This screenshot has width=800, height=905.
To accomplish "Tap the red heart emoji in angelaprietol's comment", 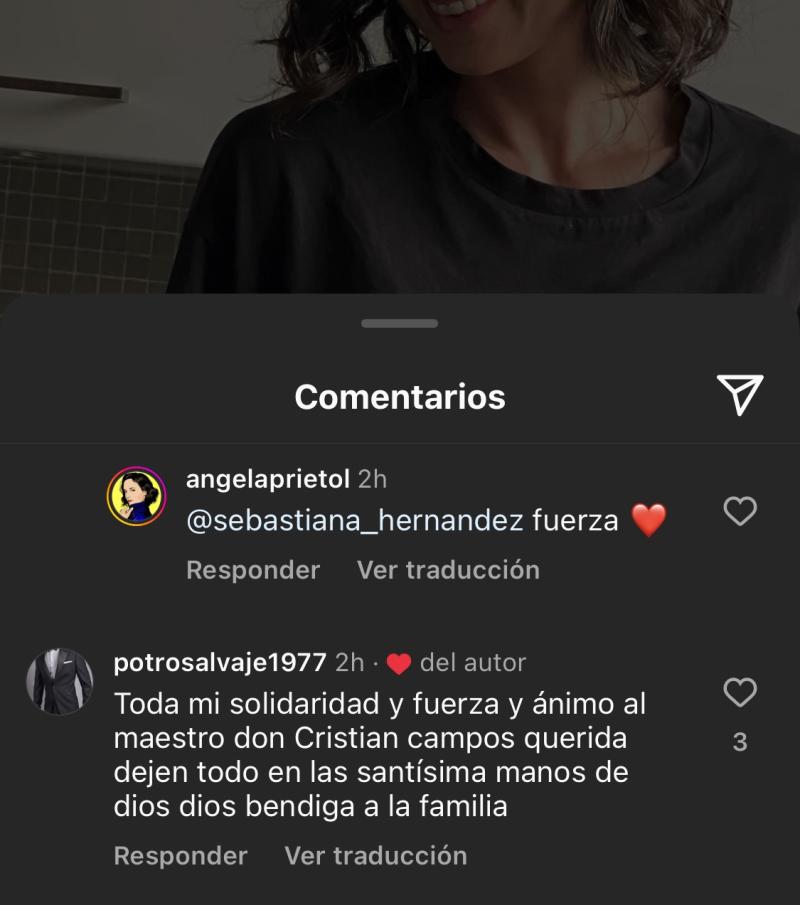I will pyautogui.click(x=649, y=521).
